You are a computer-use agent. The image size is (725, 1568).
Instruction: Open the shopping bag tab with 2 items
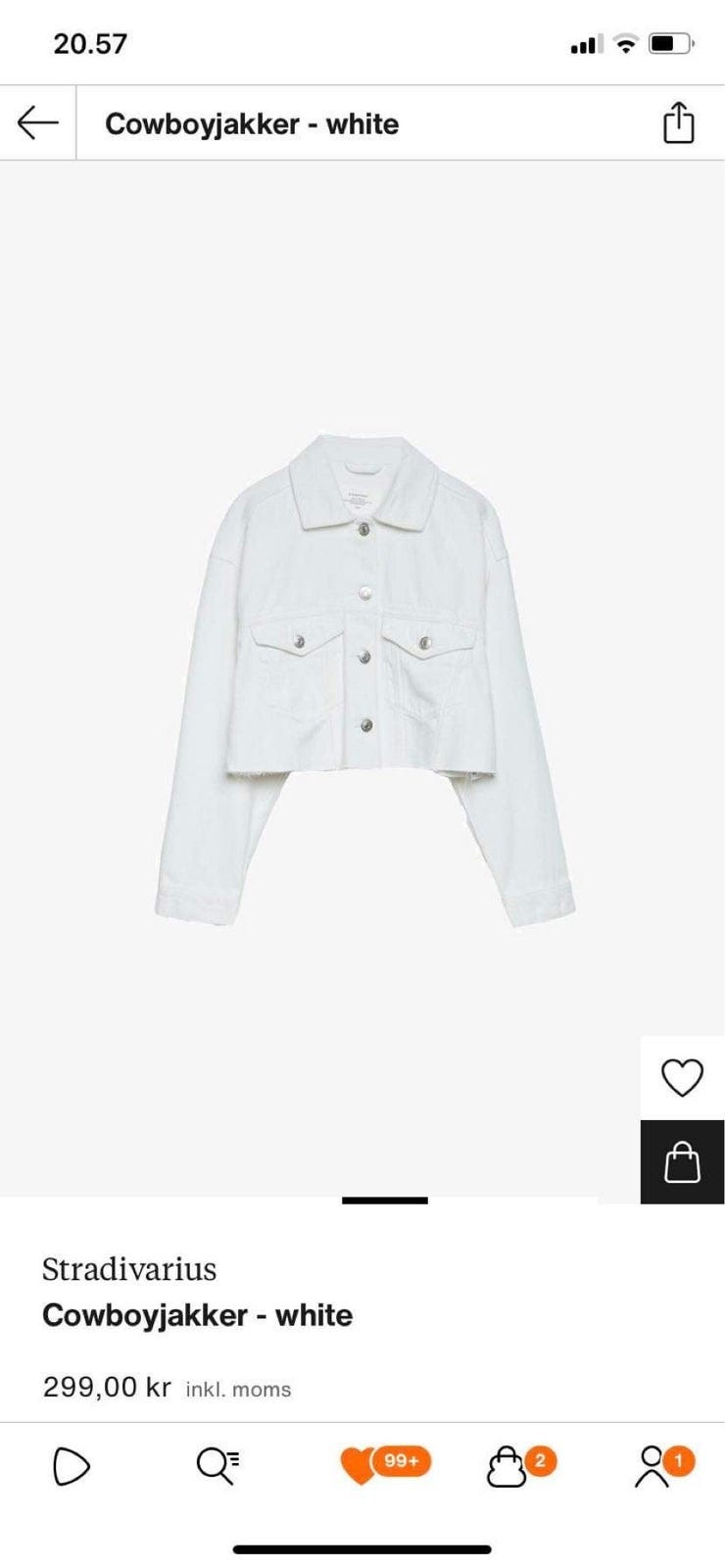509,1467
